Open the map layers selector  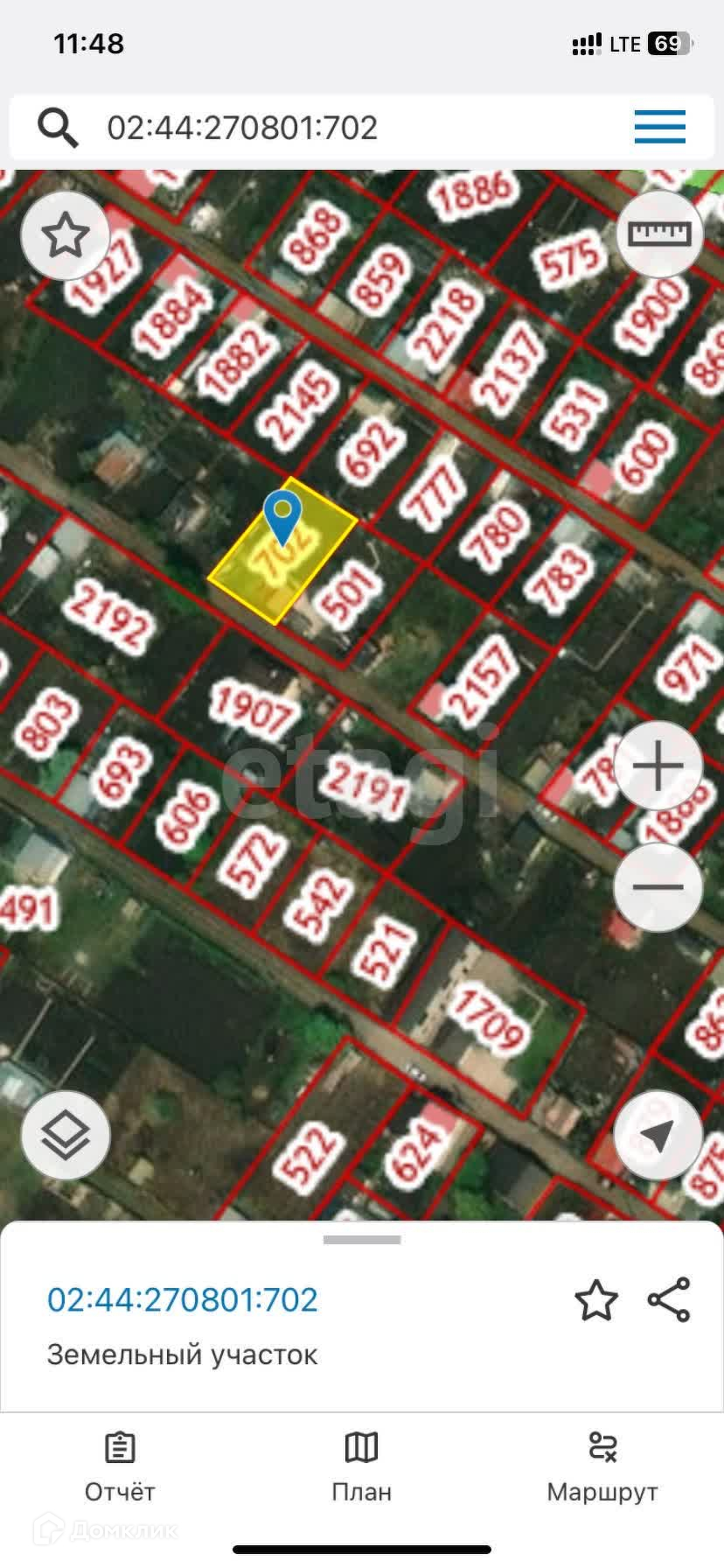point(66,1136)
